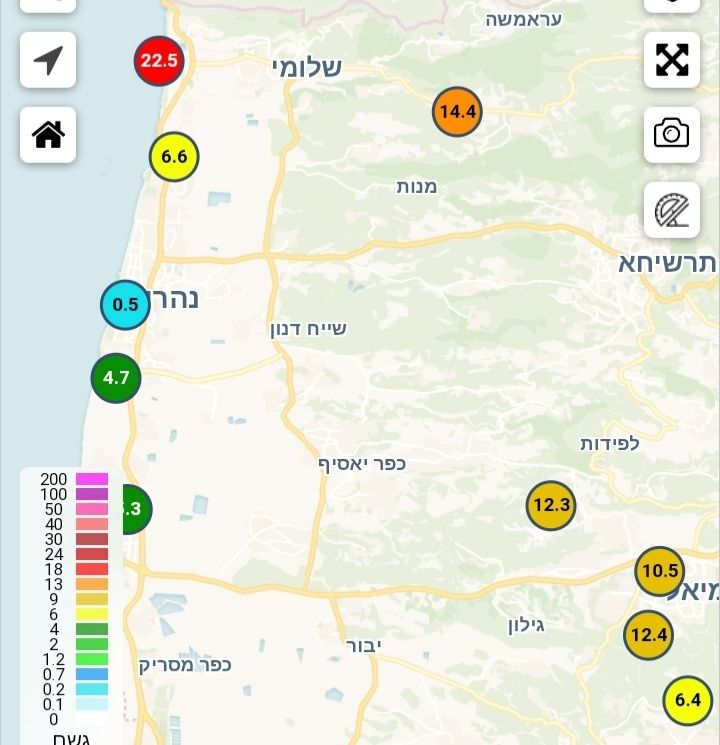Open the 4.7 station marker
Image resolution: width=720 pixels, height=745 pixels.
tap(116, 378)
